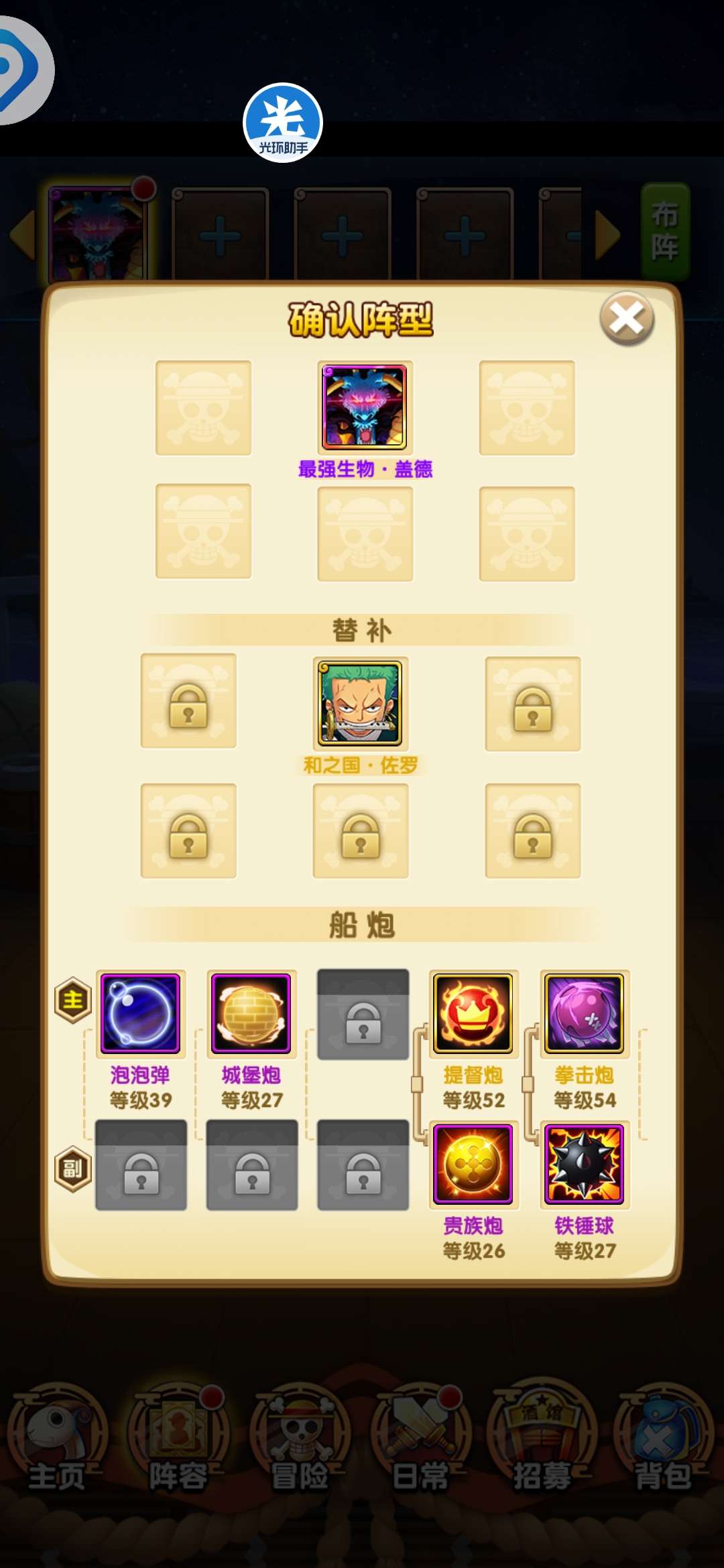Pick the 铁锤球 sub cannon
Viewport: 724px width, 1568px height.
[x=584, y=1164]
